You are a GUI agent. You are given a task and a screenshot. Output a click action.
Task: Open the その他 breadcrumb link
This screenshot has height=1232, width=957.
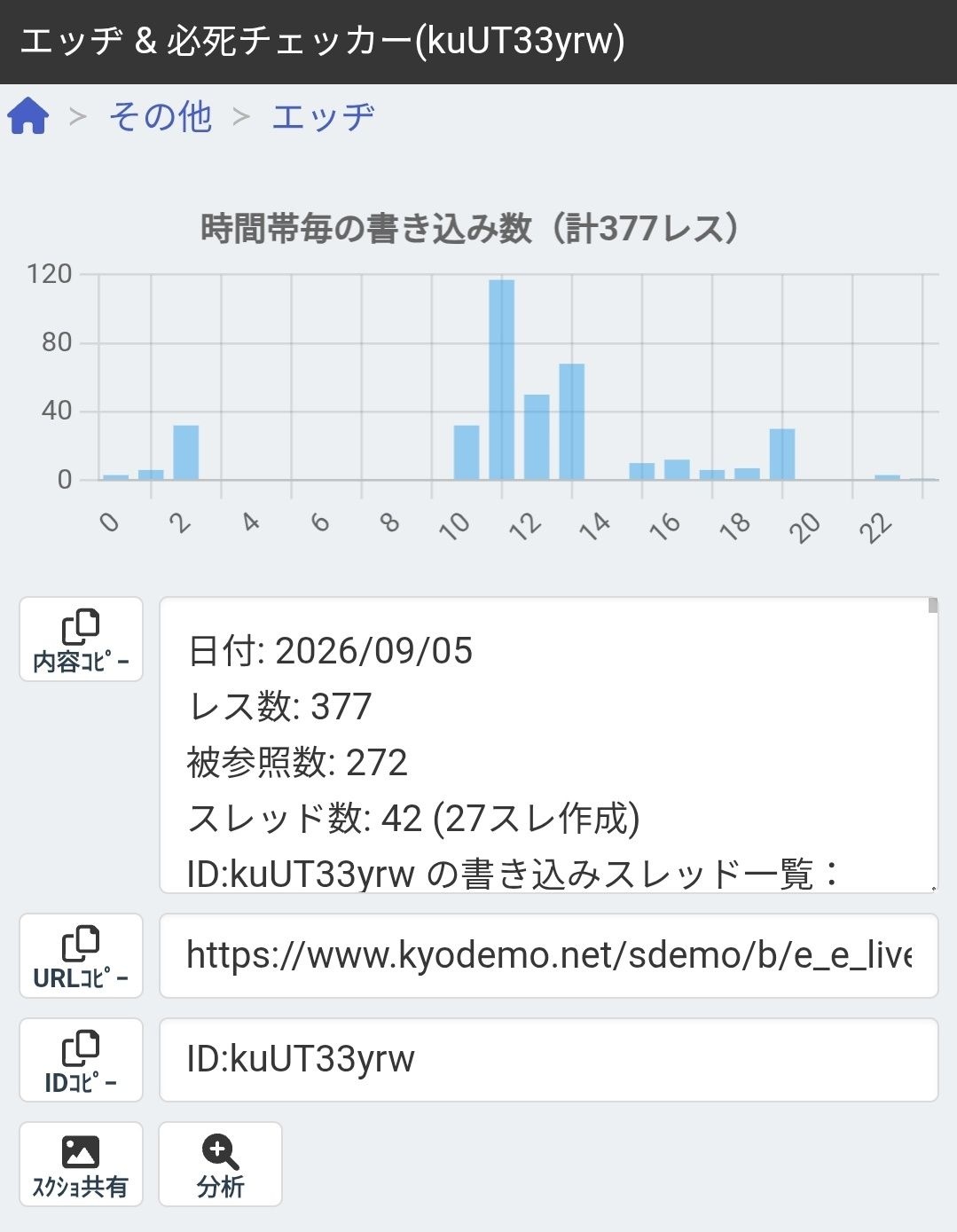pos(161,116)
